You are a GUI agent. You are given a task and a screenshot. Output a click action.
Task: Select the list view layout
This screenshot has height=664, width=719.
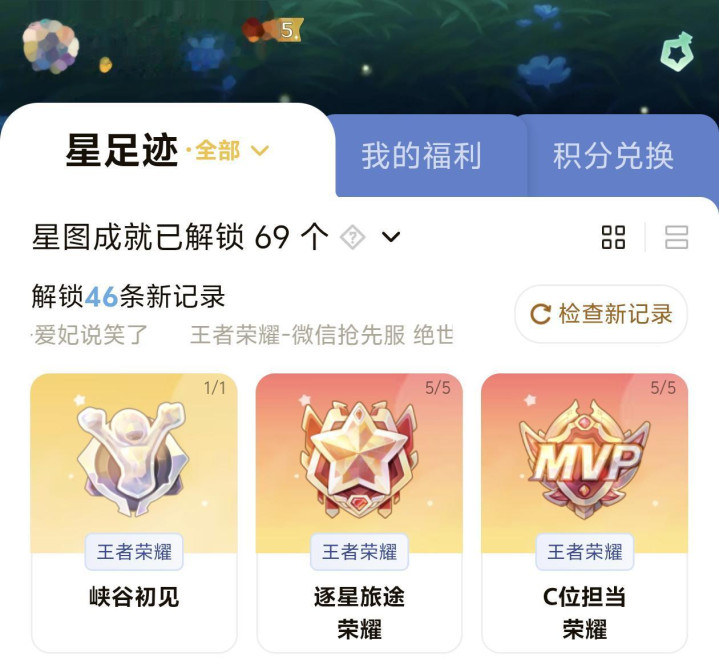click(x=676, y=237)
